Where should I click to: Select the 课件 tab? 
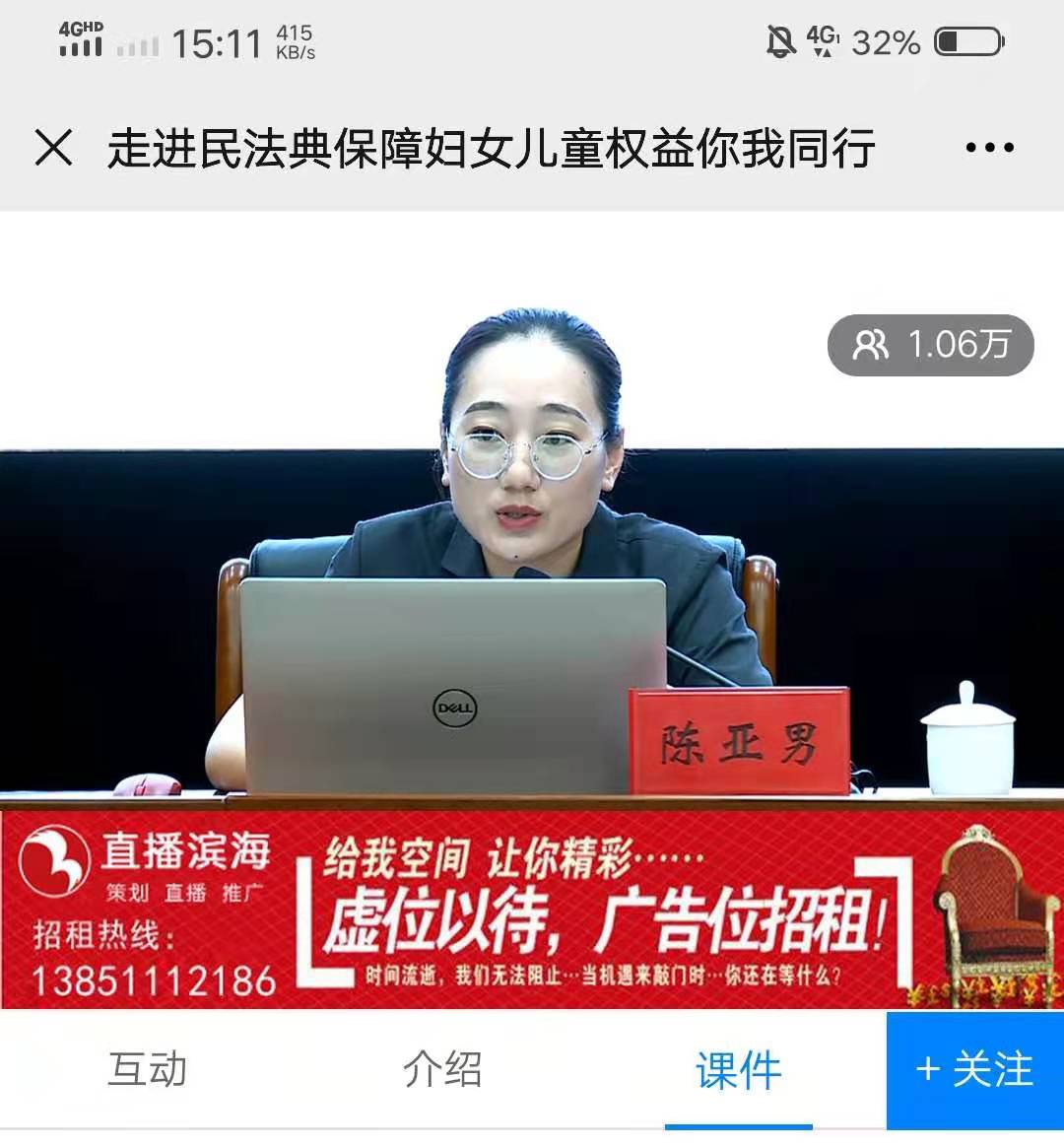(738, 1070)
